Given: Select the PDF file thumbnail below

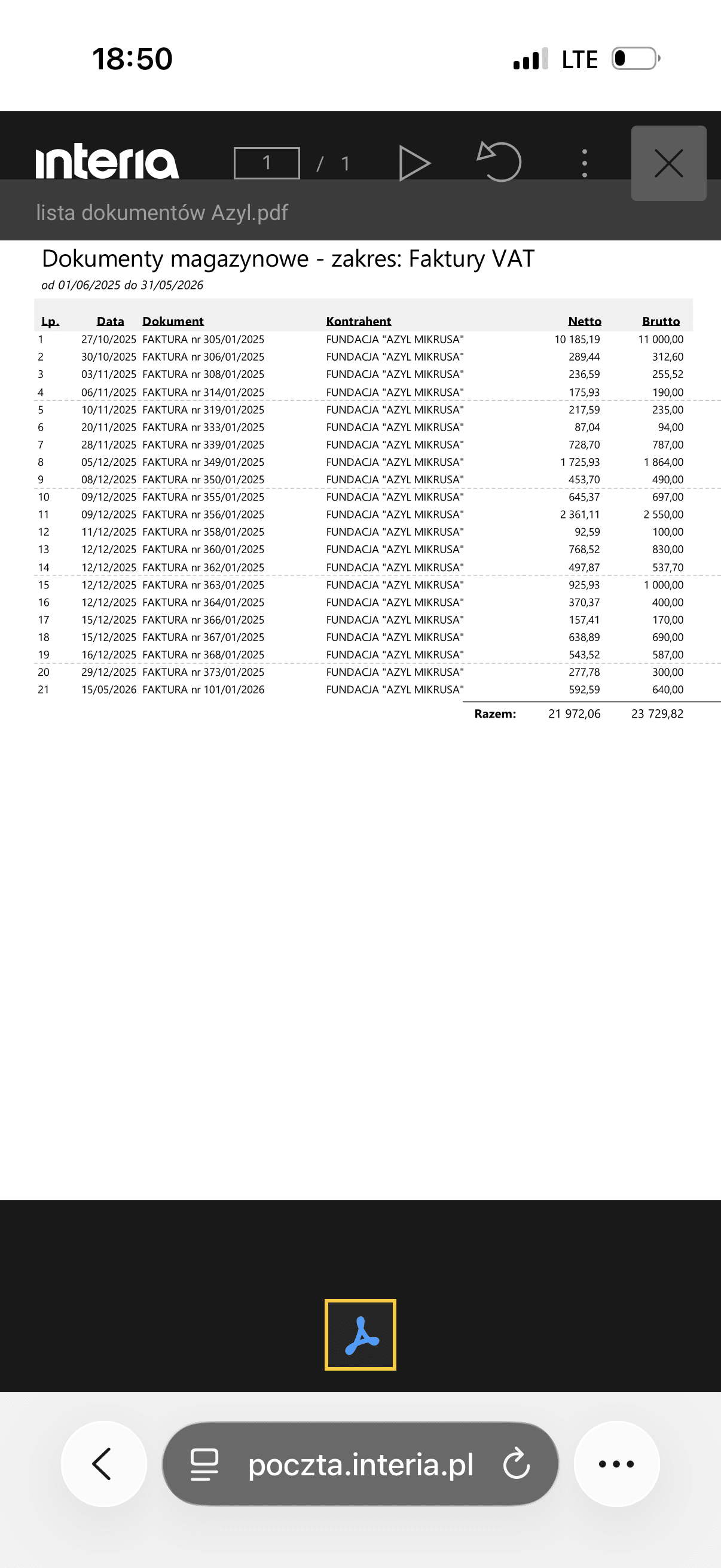Looking at the screenshot, I should point(360,1334).
